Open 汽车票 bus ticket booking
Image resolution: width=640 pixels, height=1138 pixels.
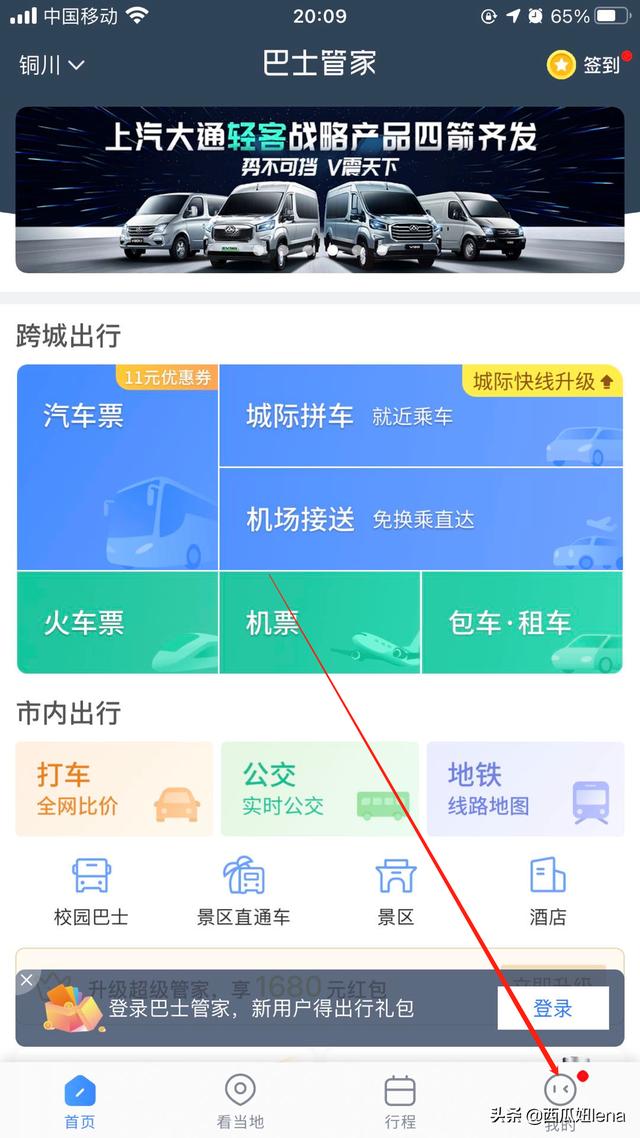pos(118,467)
